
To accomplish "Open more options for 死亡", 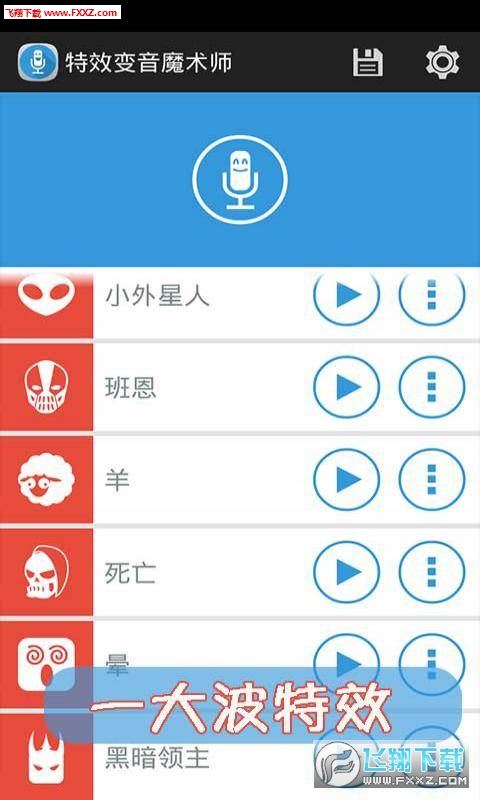I will click(x=432, y=572).
